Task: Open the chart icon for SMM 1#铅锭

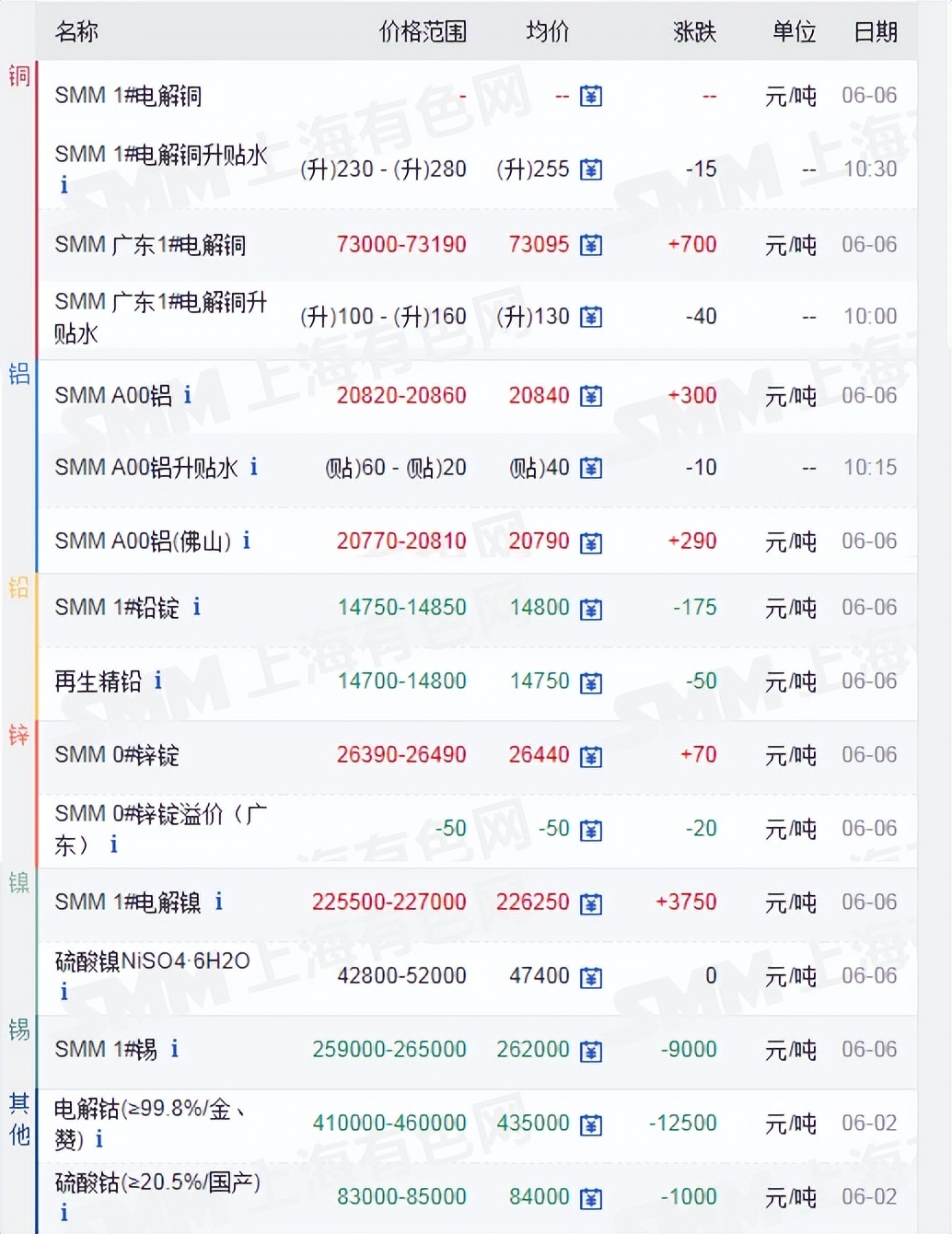Action: click(590, 608)
